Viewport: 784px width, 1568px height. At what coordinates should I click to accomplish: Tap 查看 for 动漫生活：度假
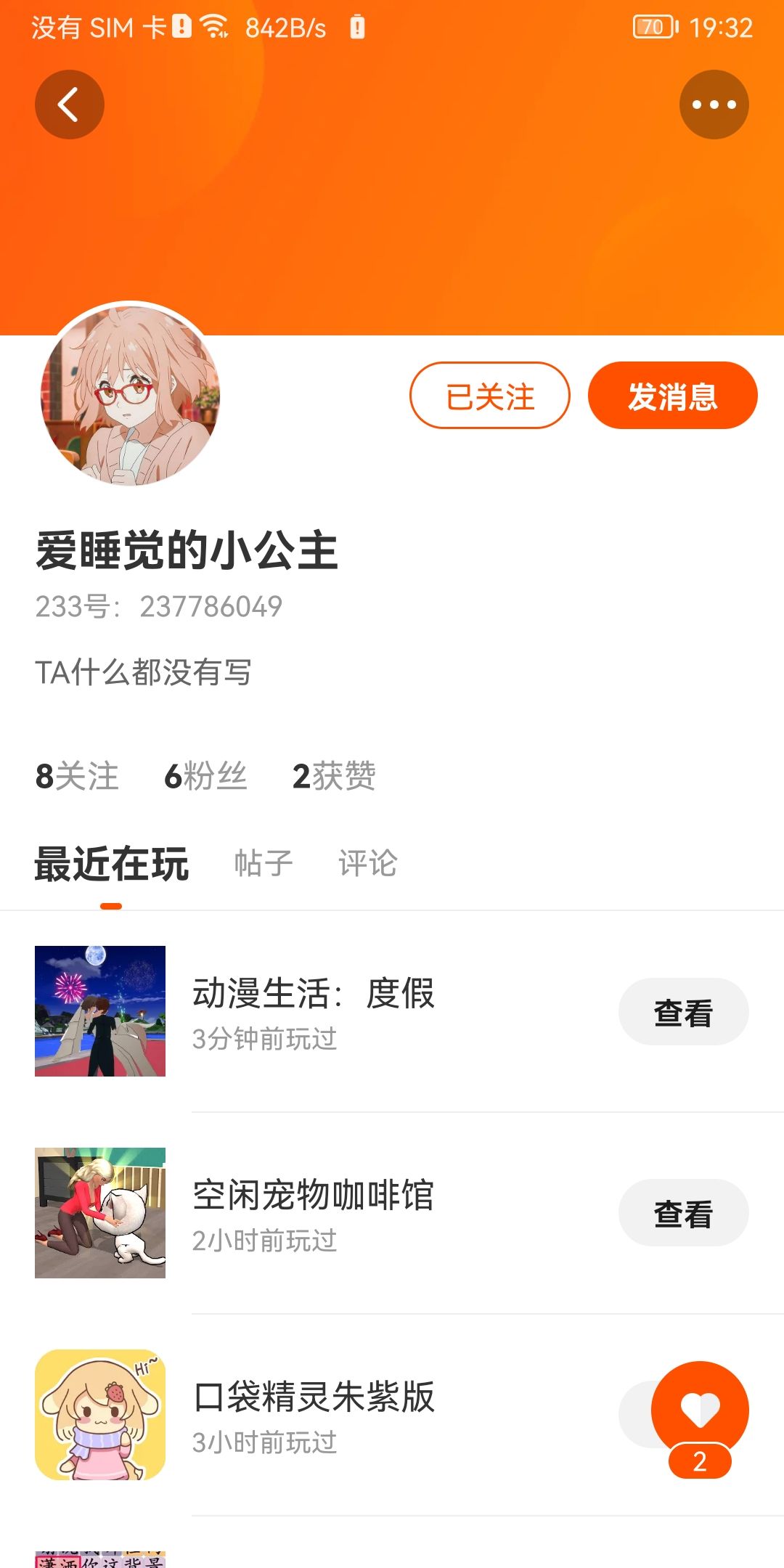pos(682,1012)
